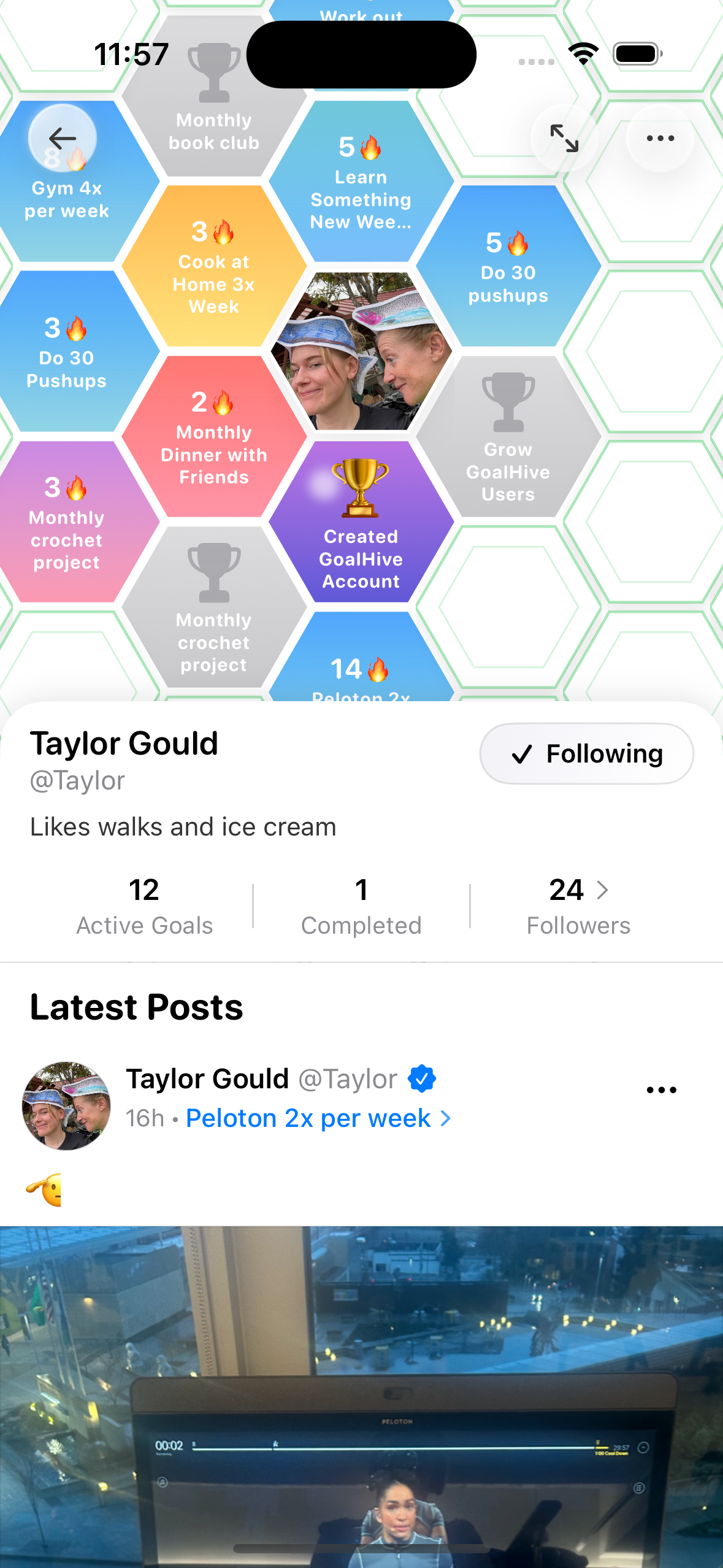Viewport: 723px width, 1568px height.
Task: Tap the @Taylor username handle
Action: coord(77,779)
